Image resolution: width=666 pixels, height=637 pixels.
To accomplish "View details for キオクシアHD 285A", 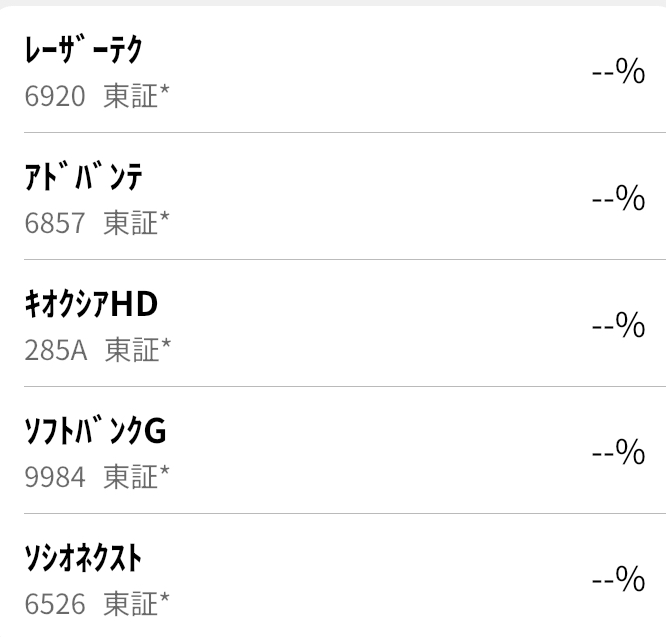I will 333,323.
